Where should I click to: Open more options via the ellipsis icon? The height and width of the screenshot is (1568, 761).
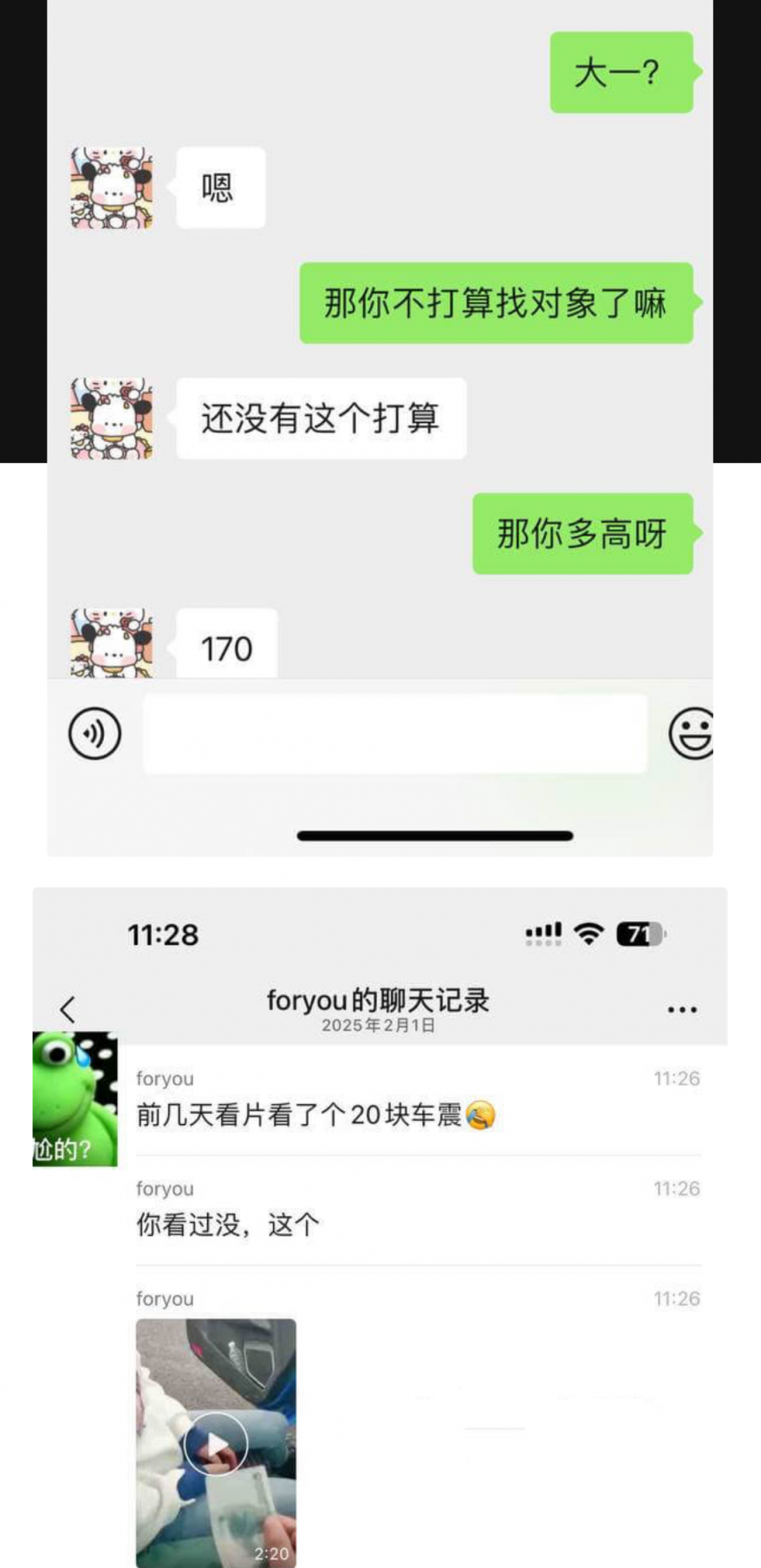[x=681, y=1008]
